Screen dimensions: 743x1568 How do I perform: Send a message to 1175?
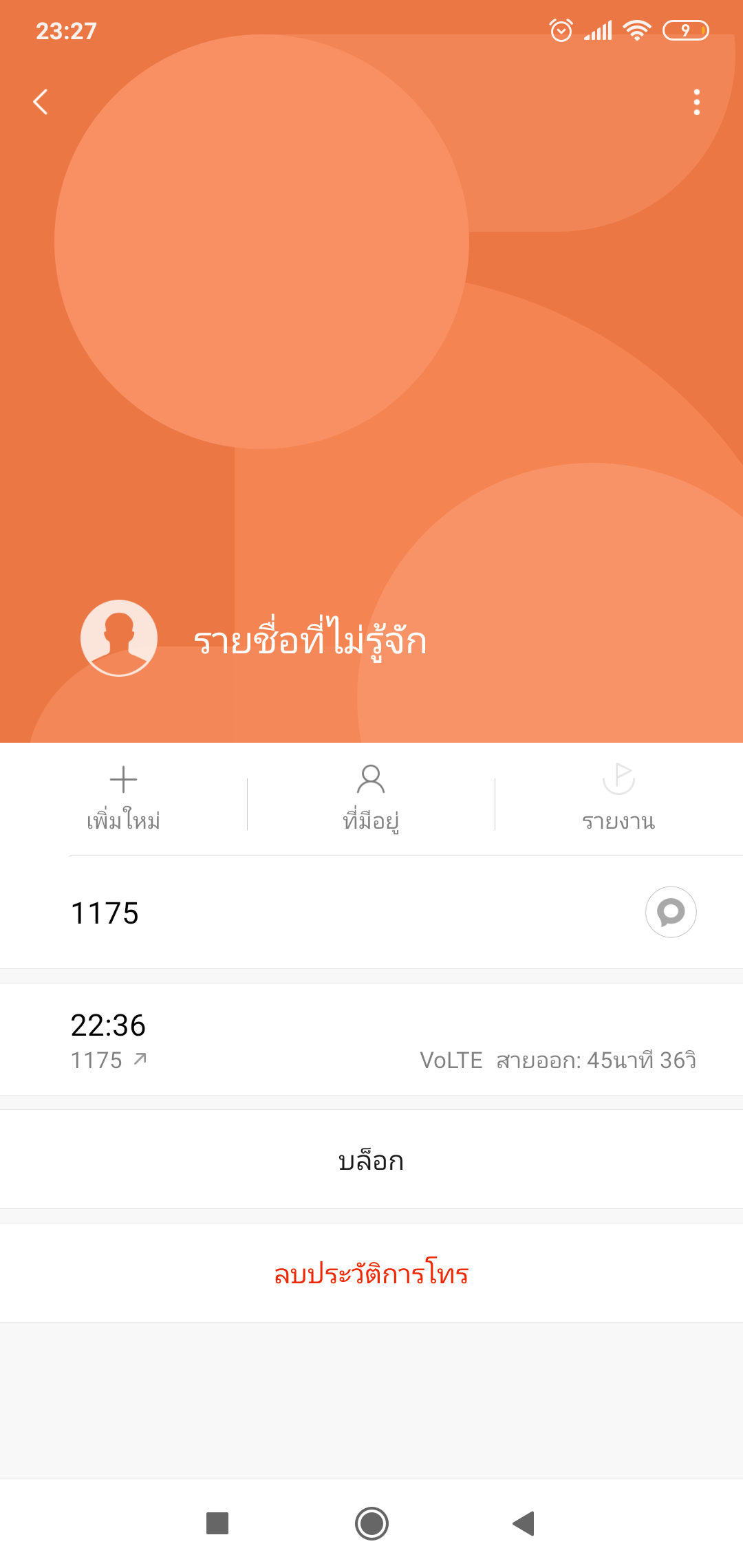tap(671, 913)
